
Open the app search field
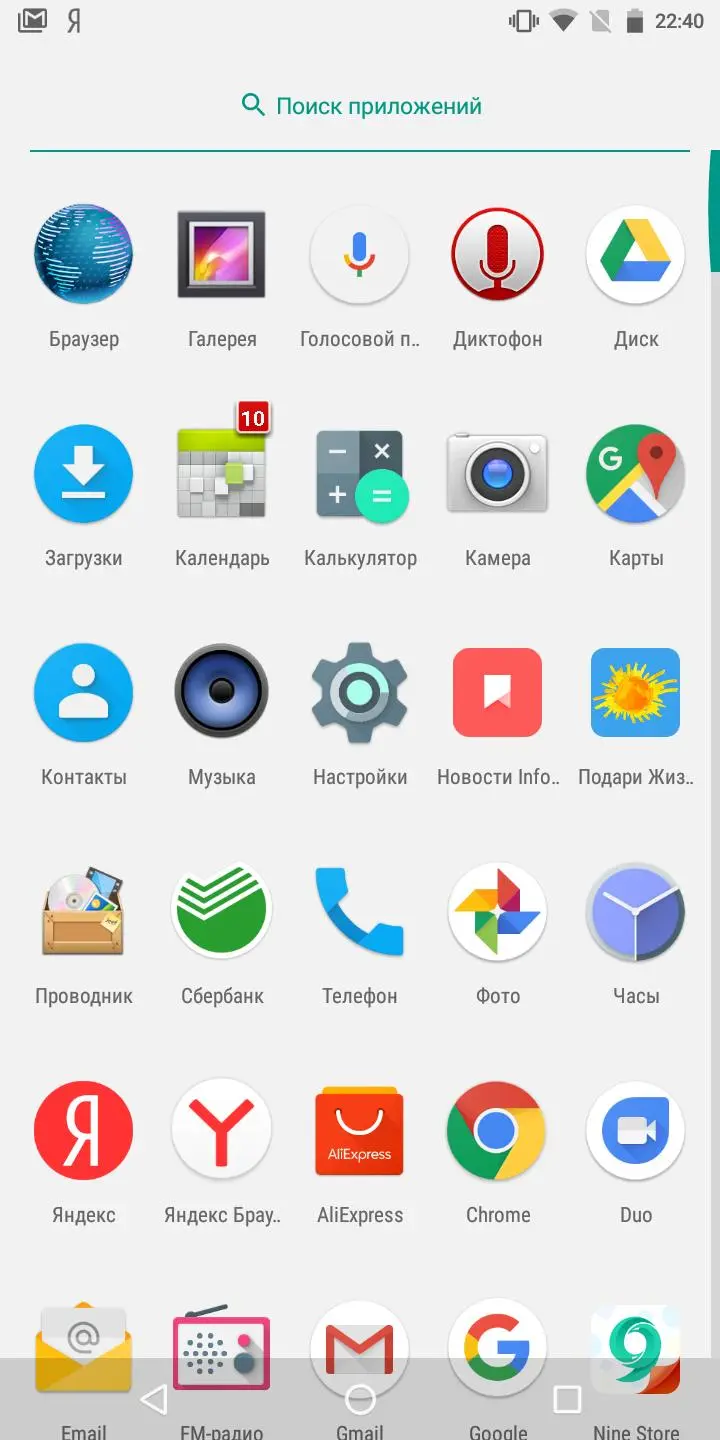click(x=360, y=106)
